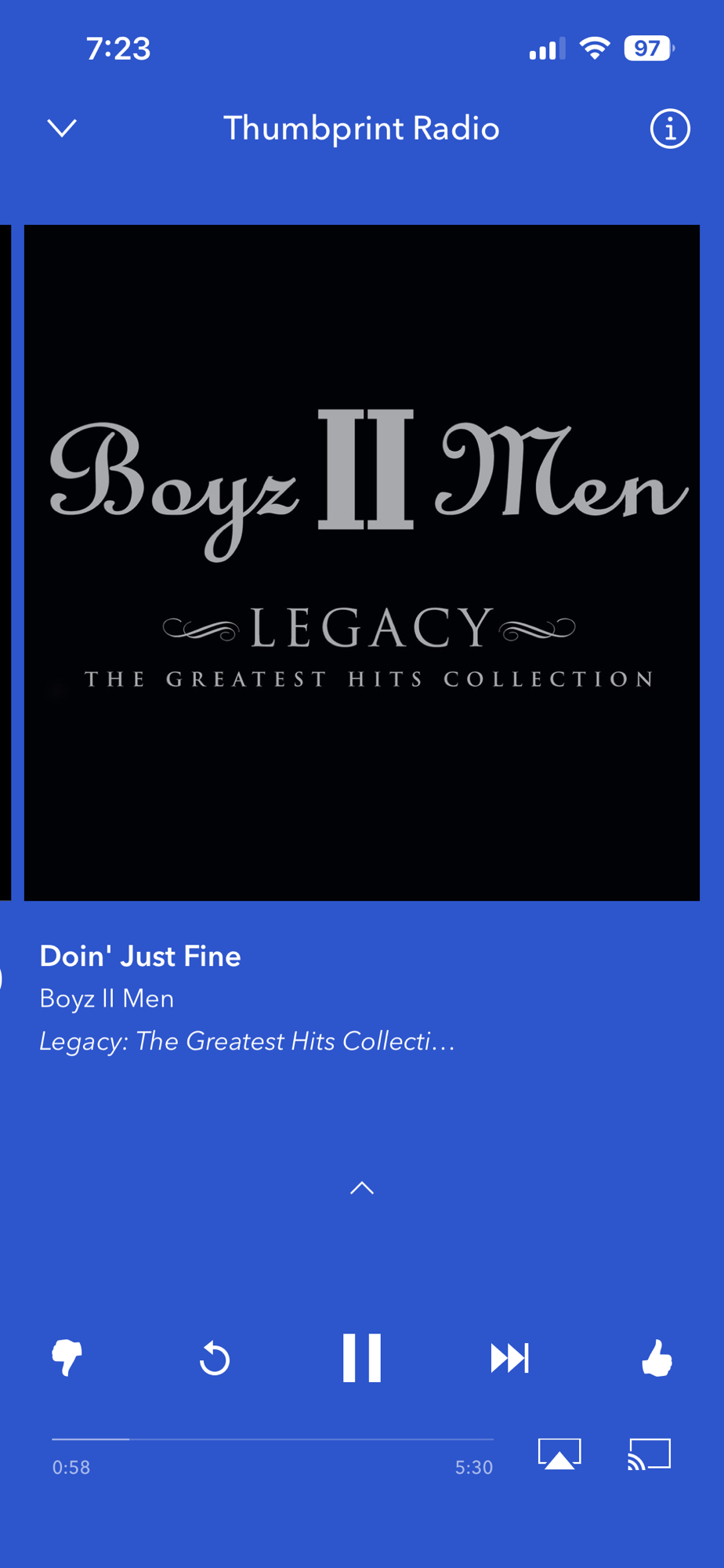Pause the song playback
The width and height of the screenshot is (724, 1568).
pos(362,1358)
